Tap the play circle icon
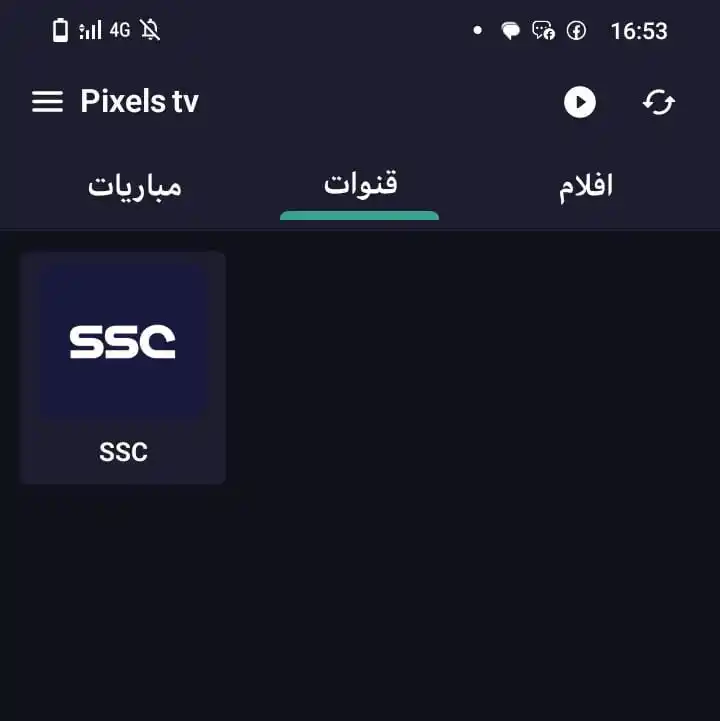 (579, 102)
